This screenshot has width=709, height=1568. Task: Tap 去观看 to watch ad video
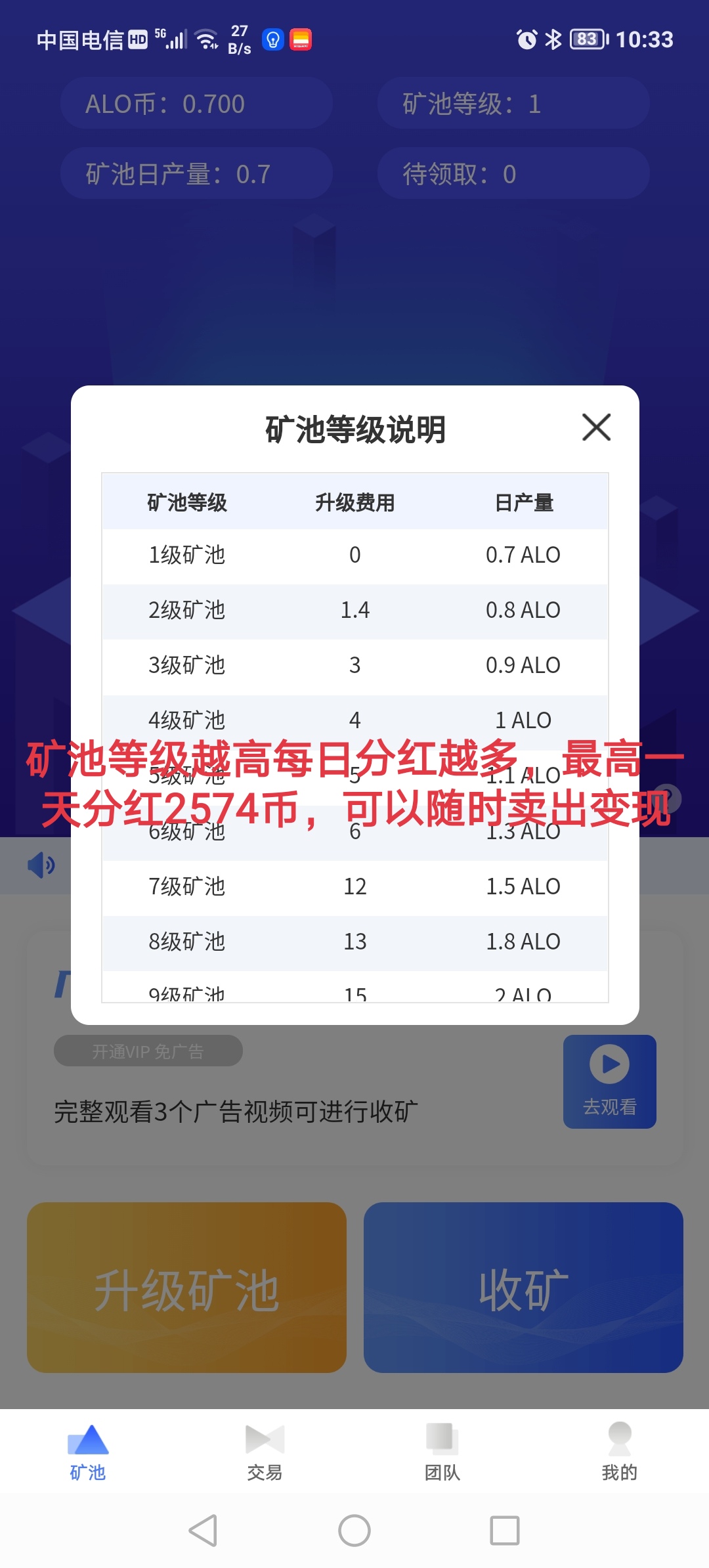click(609, 1081)
